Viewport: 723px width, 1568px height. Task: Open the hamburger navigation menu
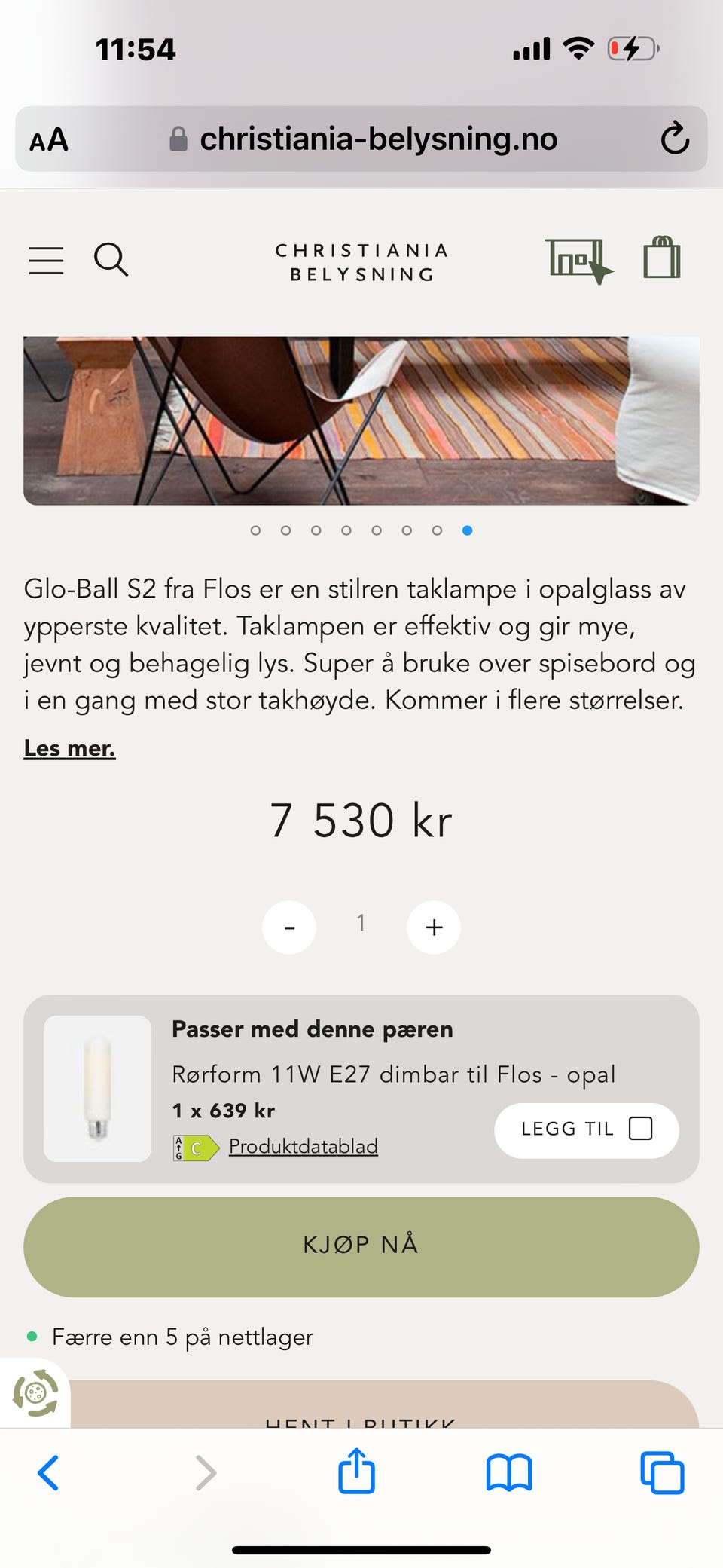click(x=46, y=261)
